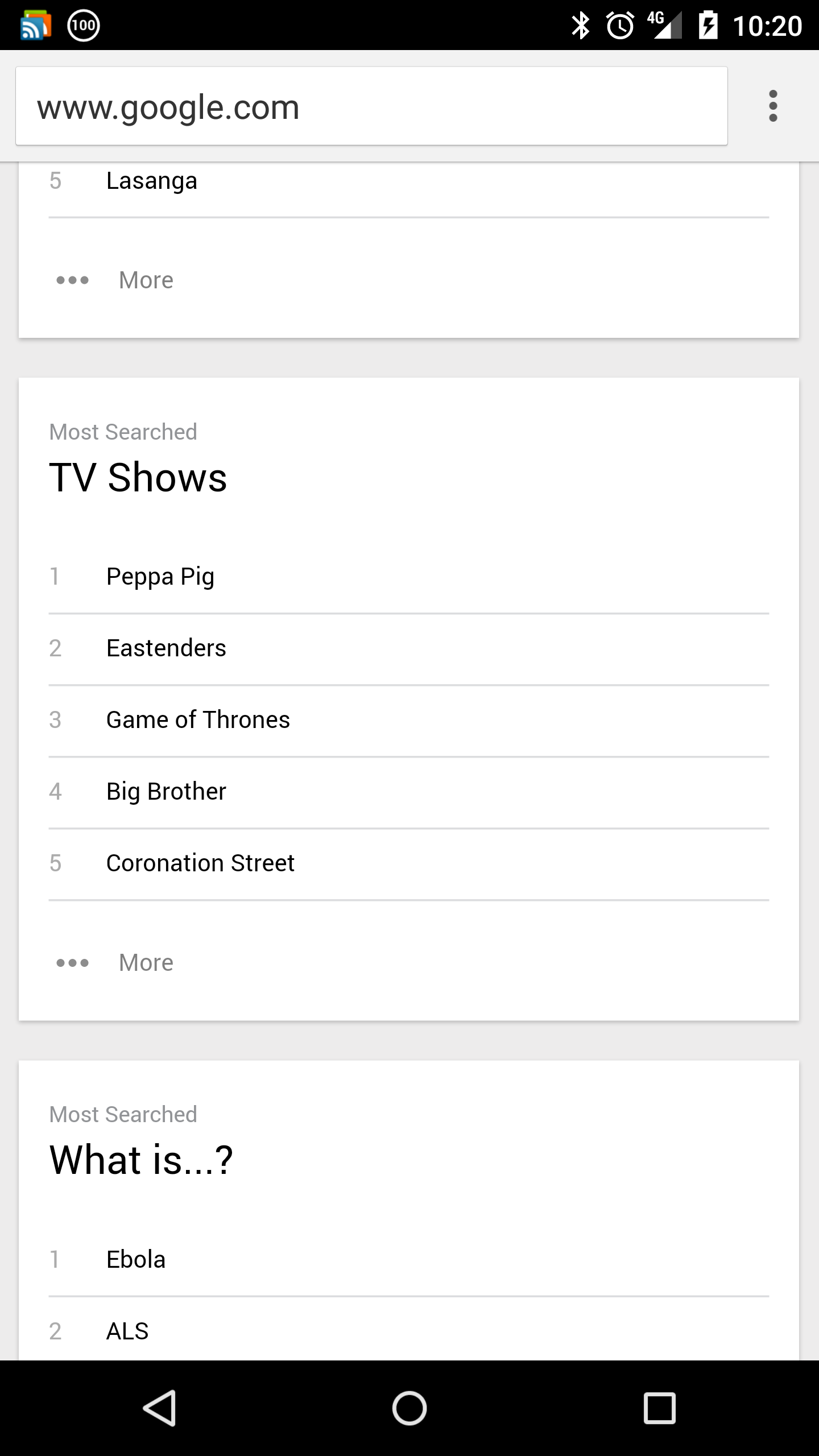The height and width of the screenshot is (1456, 819).
Task: Open the Game of Thrones entry
Action: [409, 721]
